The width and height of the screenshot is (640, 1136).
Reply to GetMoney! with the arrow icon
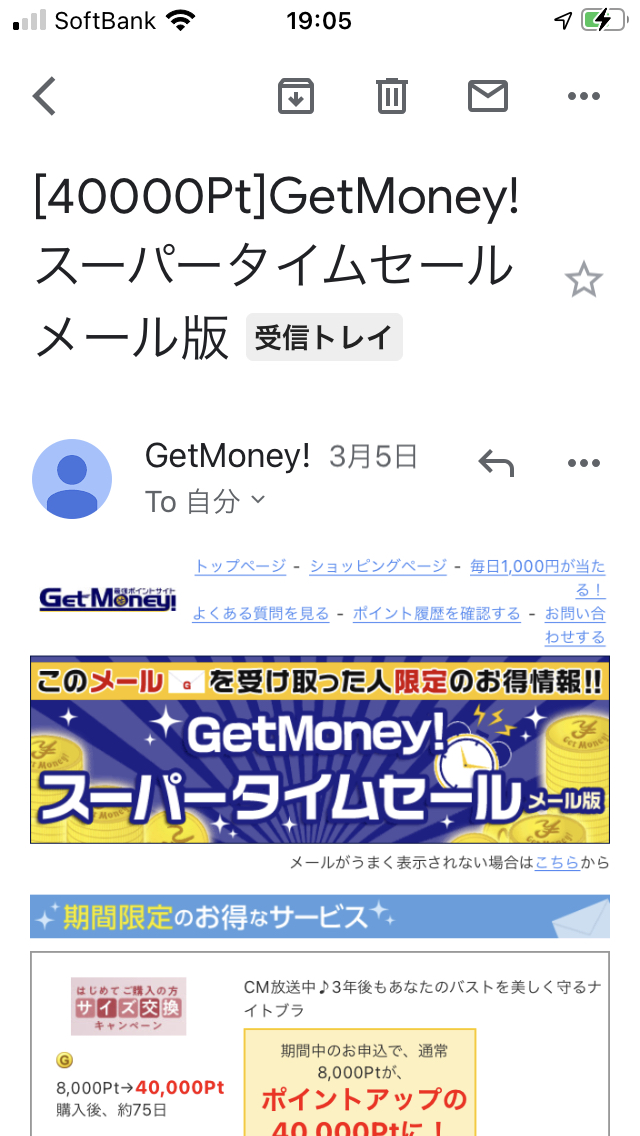[x=496, y=463]
